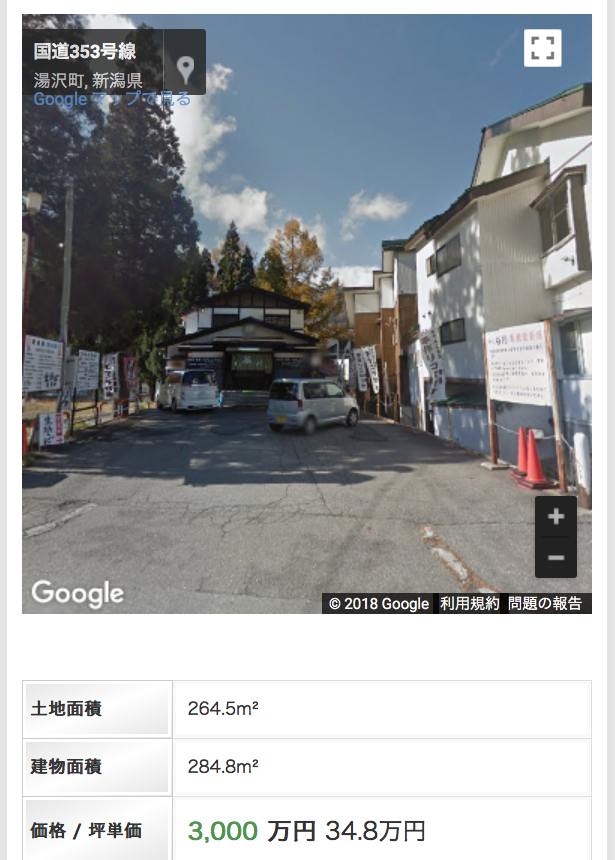This screenshot has width=615, height=860.
Task: Zoom out the Street View
Action: click(x=556, y=558)
